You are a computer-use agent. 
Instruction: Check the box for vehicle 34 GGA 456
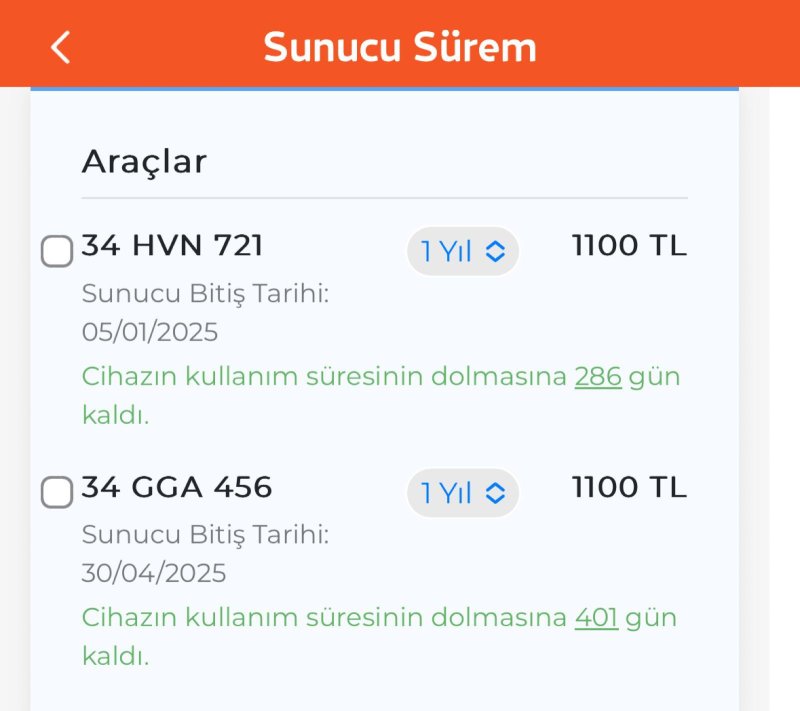[x=57, y=492]
